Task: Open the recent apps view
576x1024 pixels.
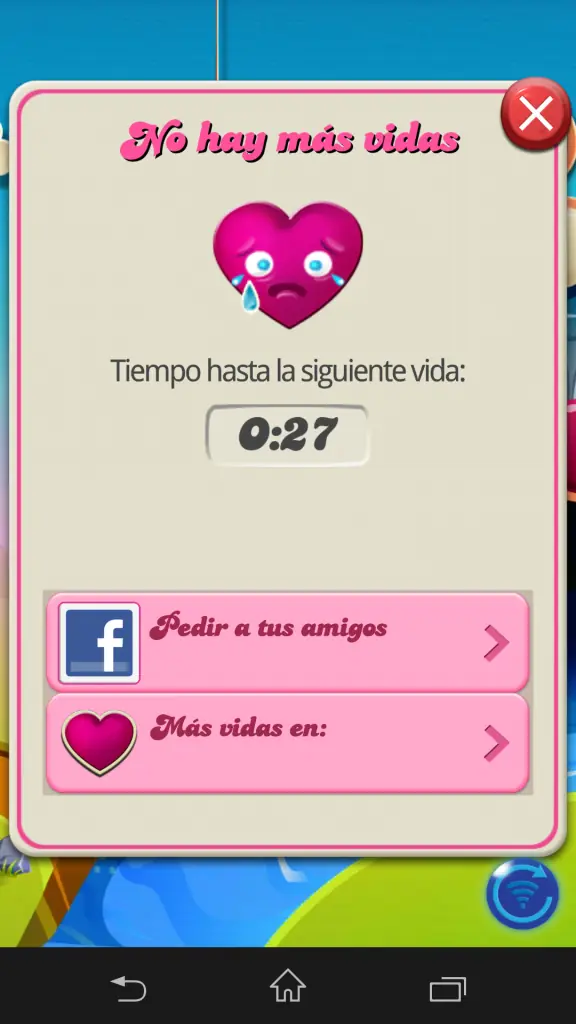Action: point(447,989)
